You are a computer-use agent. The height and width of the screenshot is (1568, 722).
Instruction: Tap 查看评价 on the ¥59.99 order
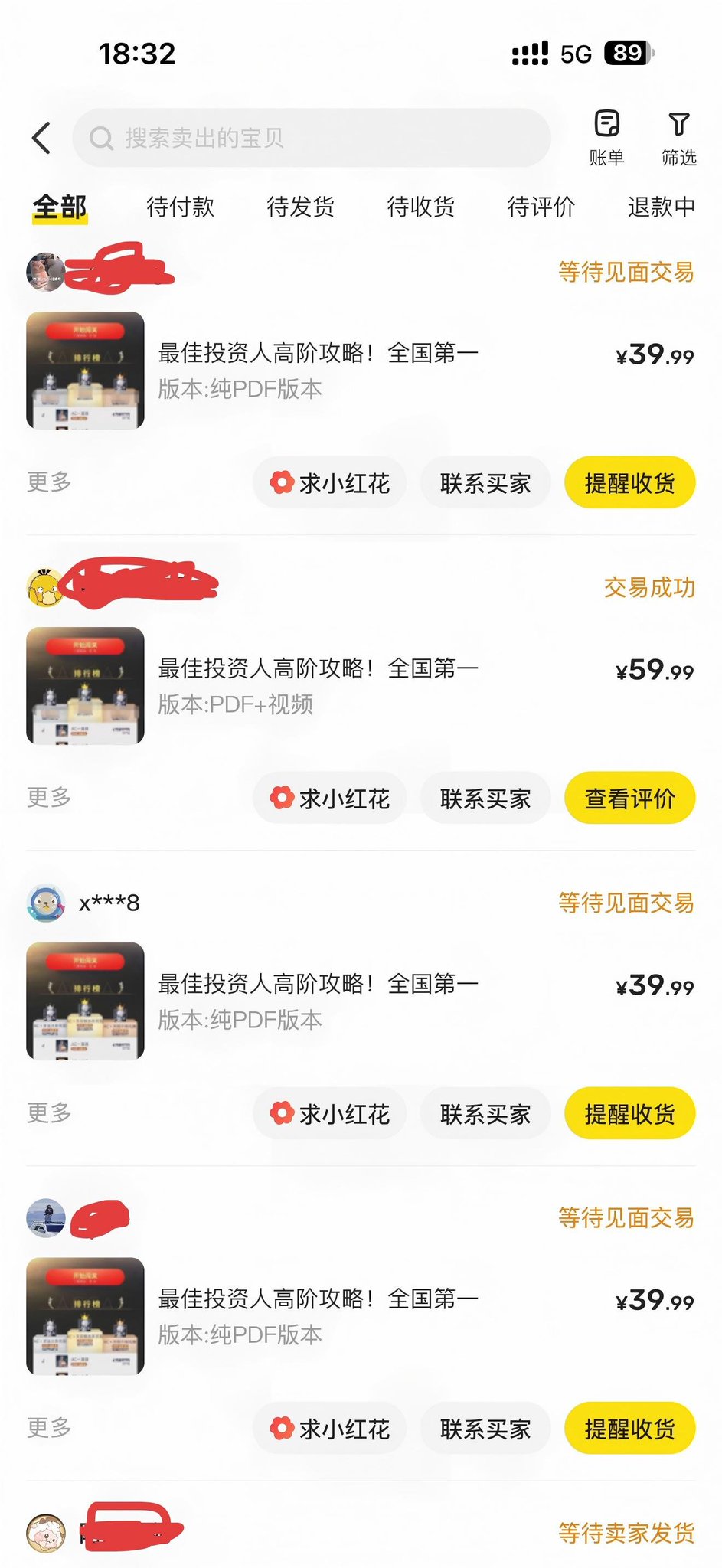[x=629, y=799]
